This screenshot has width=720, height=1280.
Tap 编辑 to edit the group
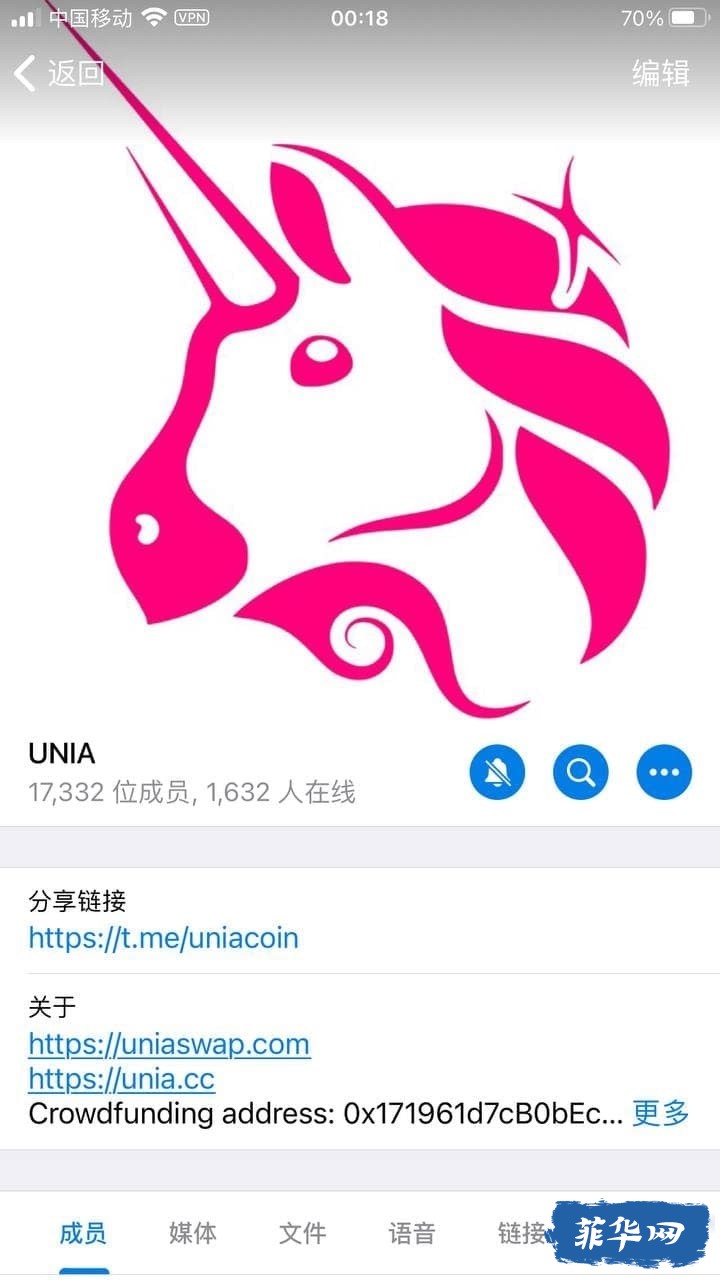point(660,73)
